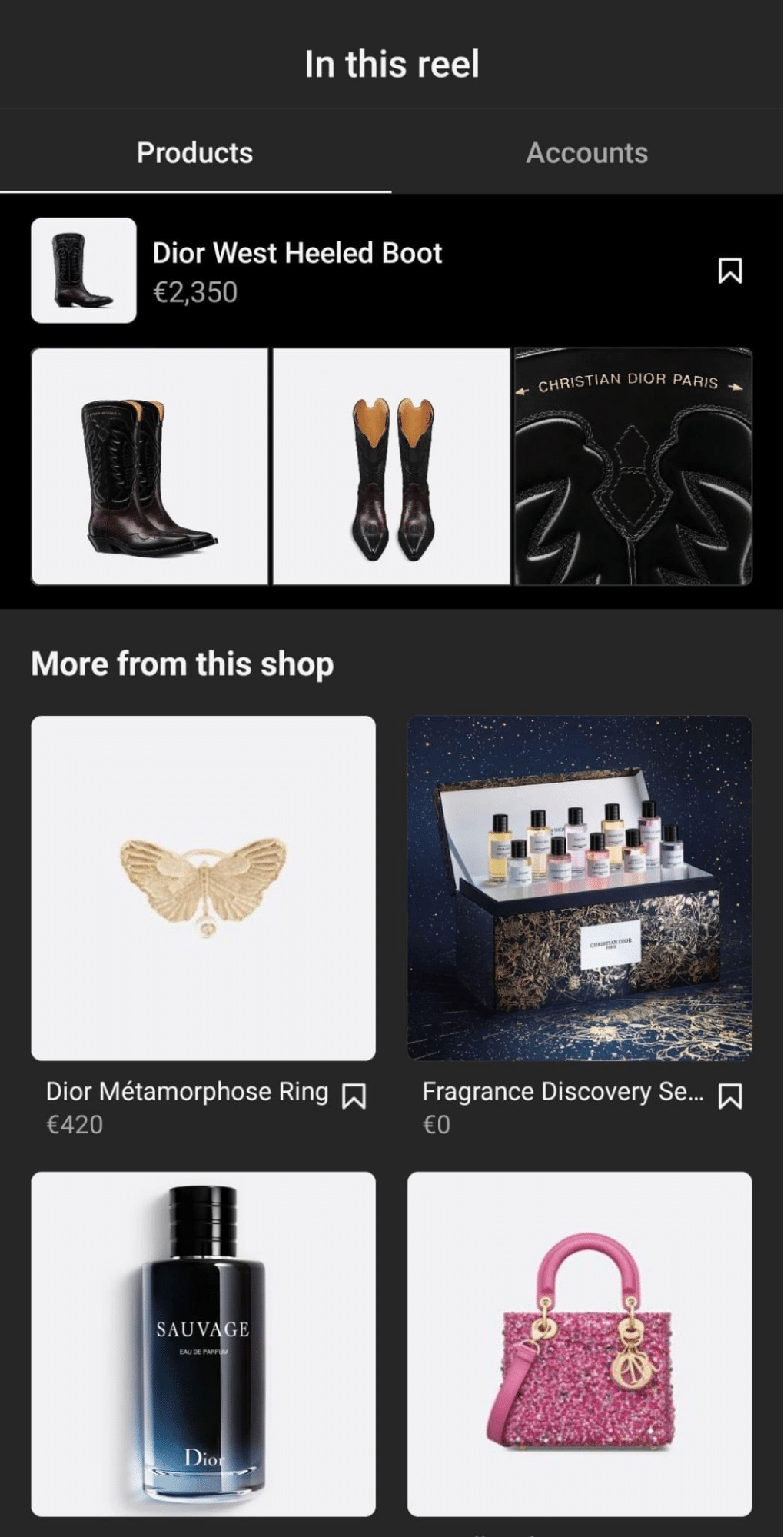View the side-angle boot photo
Image resolution: width=784 pixels, height=1537 pixels.
point(149,467)
